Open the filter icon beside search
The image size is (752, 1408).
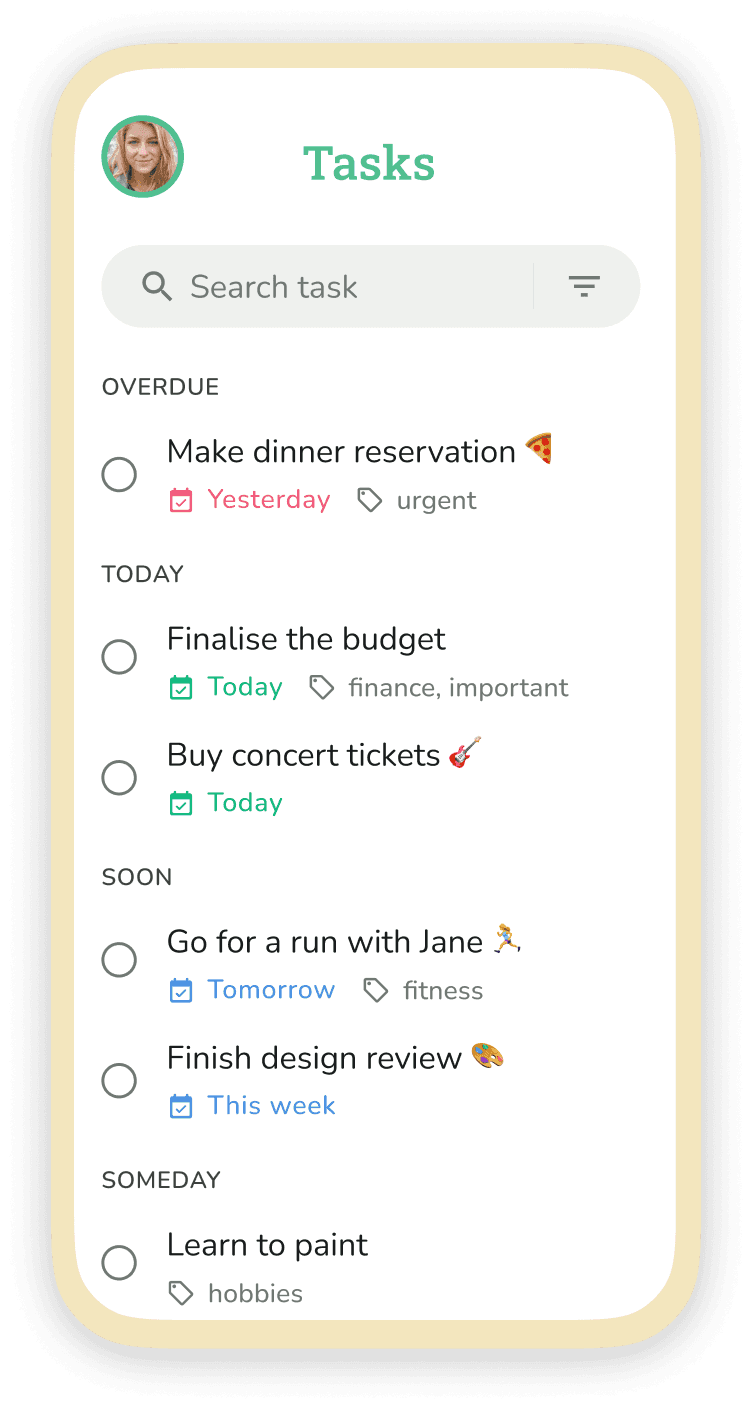(584, 286)
